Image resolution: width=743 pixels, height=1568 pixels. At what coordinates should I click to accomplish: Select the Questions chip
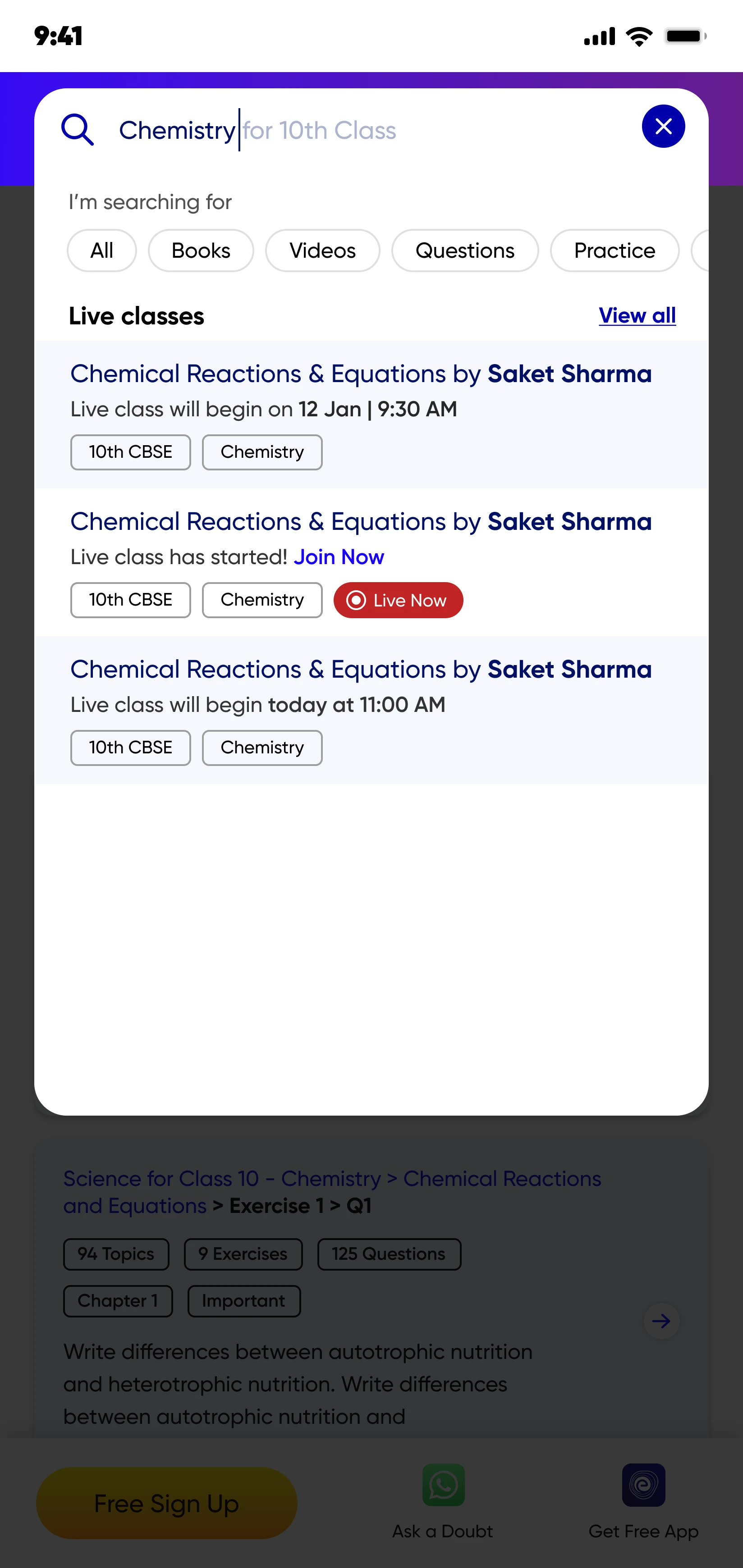pos(465,251)
